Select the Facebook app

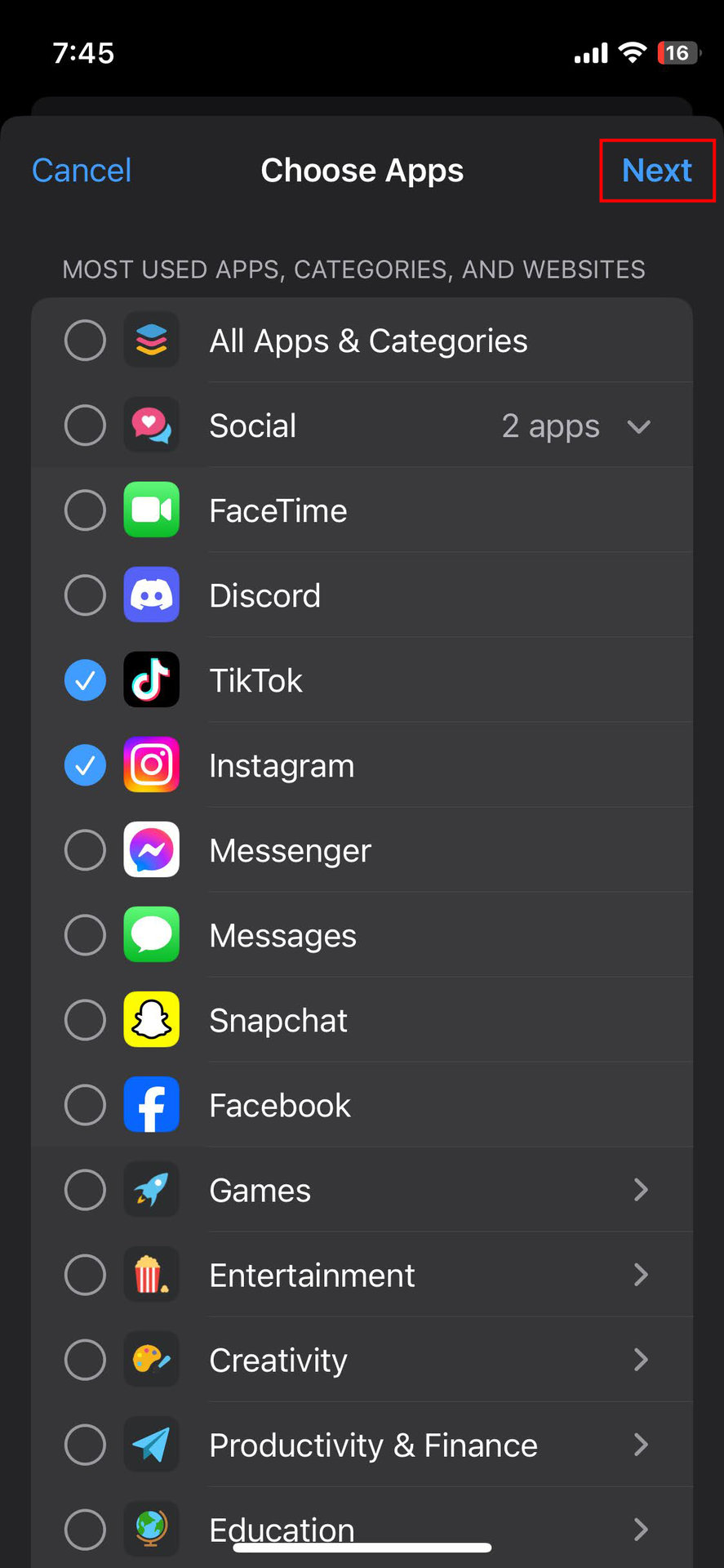(85, 1105)
